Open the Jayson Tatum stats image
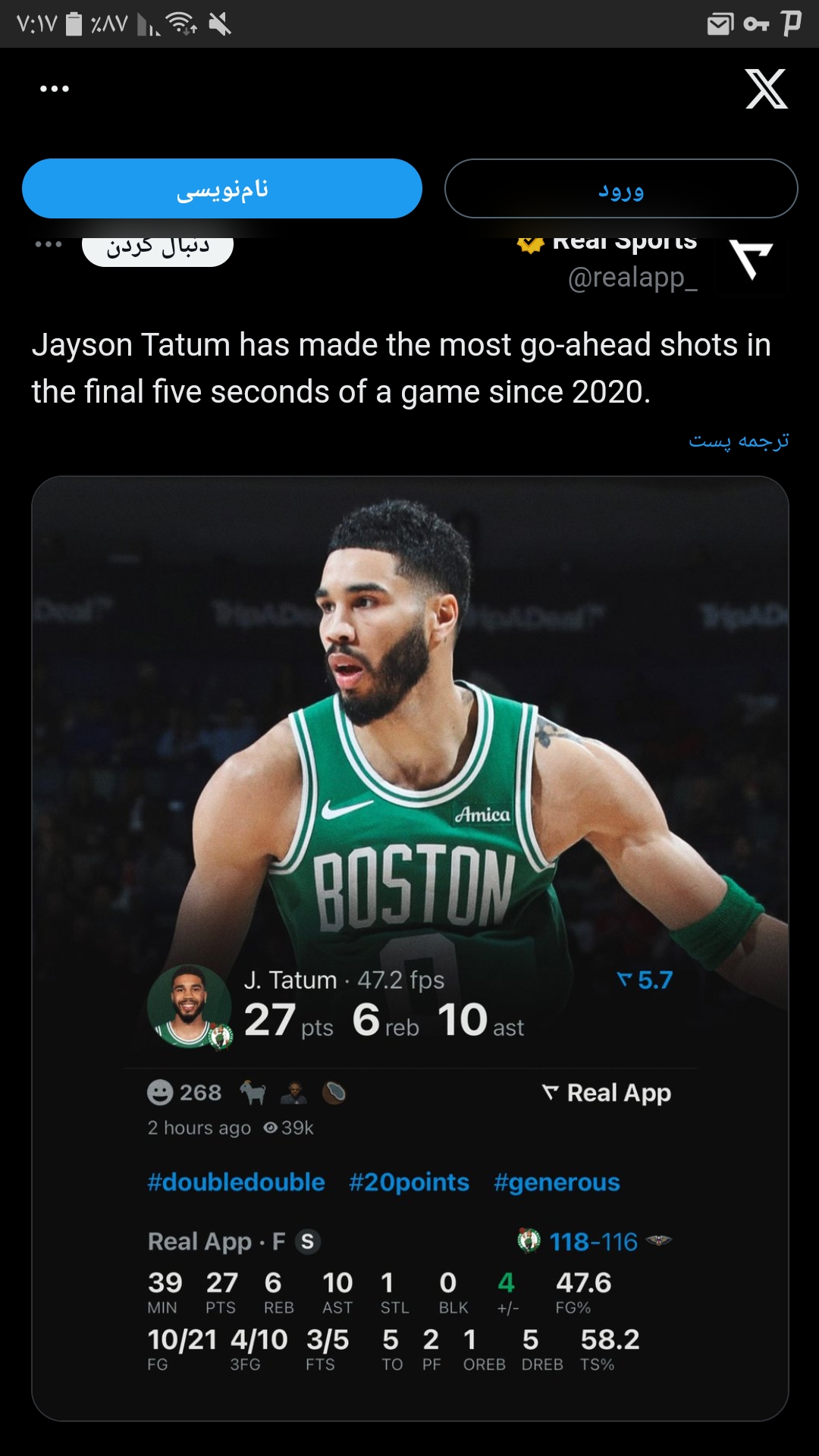 (x=410, y=948)
